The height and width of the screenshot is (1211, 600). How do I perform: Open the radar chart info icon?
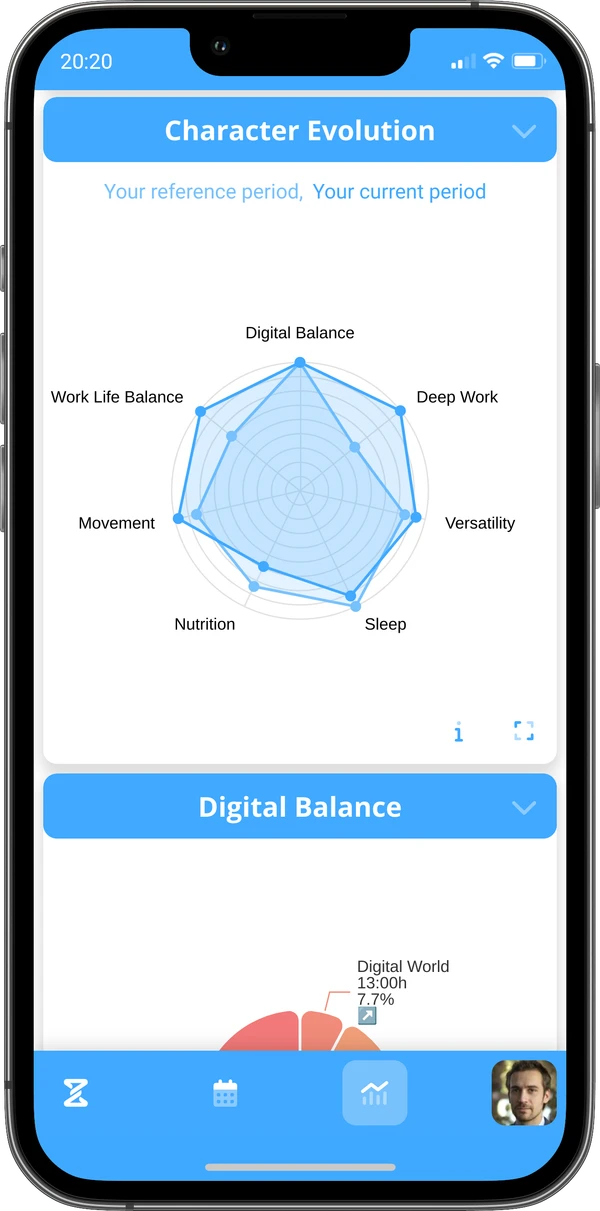(458, 732)
